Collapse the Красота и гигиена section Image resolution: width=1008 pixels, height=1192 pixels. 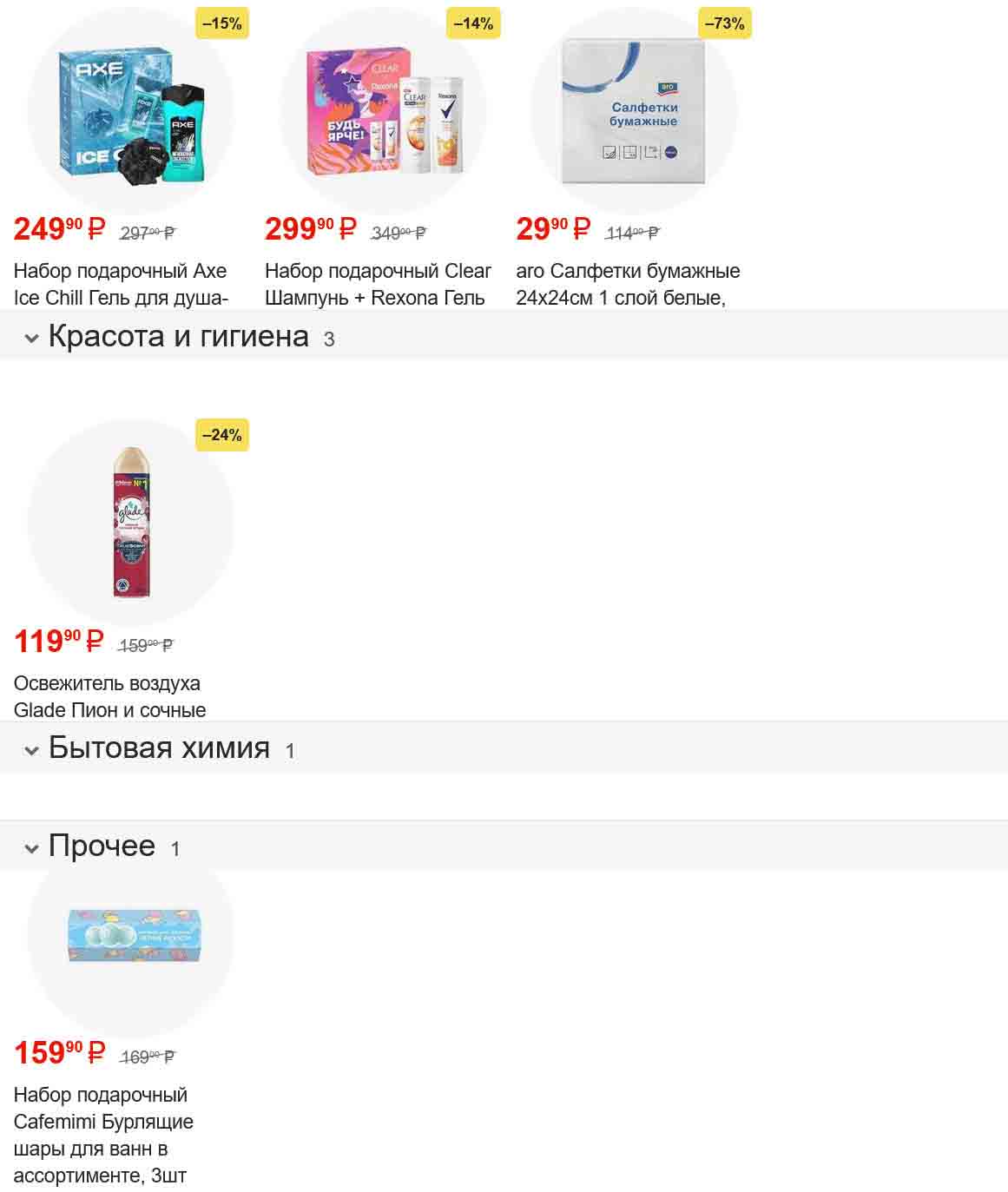32,338
